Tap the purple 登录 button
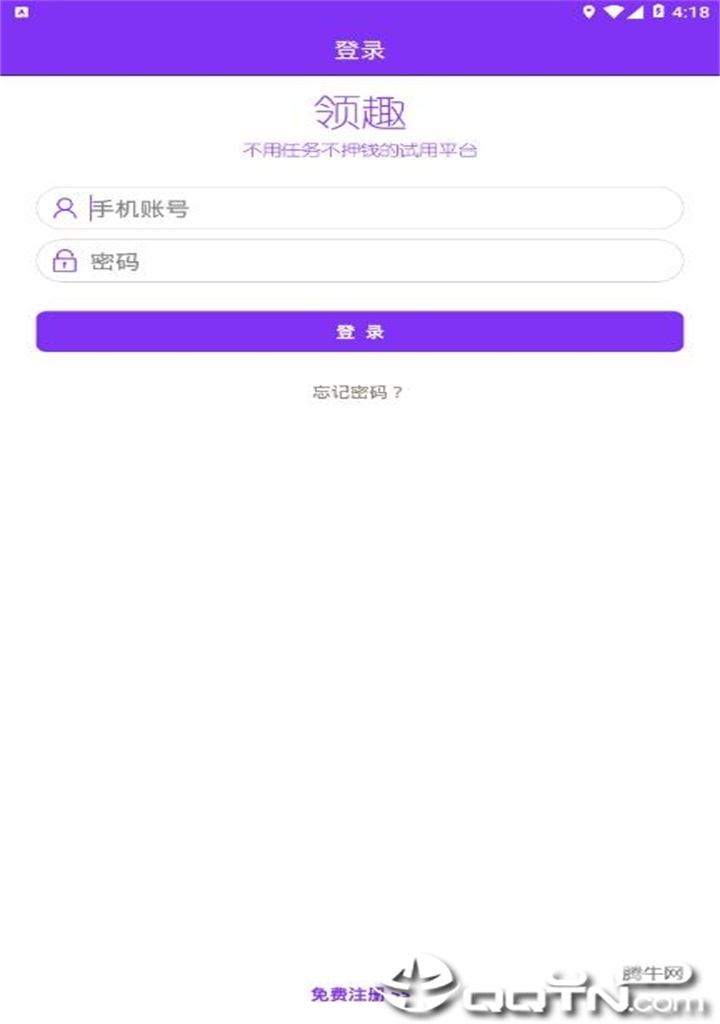This screenshot has width=720, height=1024. click(x=360, y=332)
